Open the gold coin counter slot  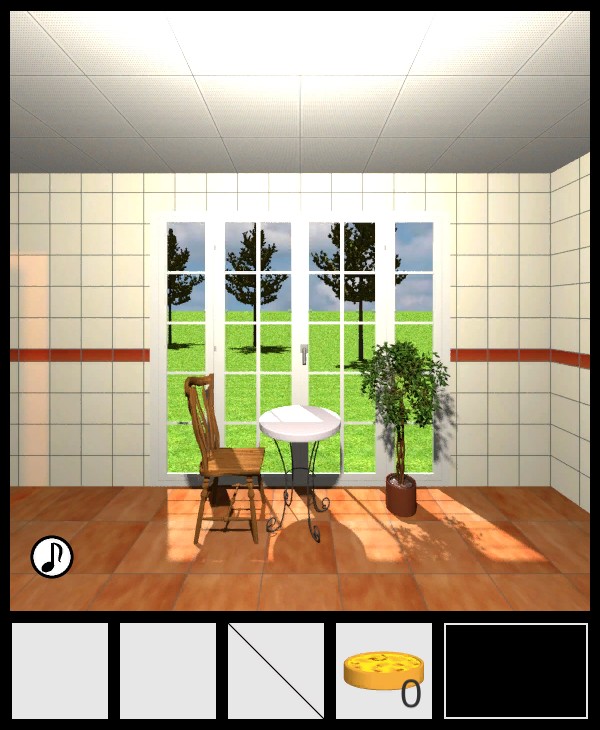[384, 671]
